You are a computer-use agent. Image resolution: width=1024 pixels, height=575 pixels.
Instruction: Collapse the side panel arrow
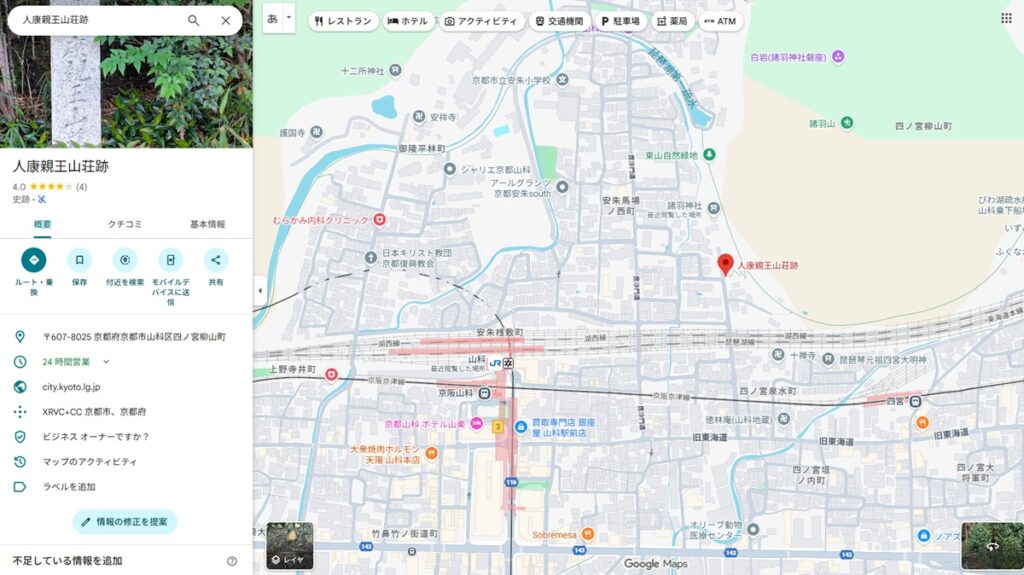(259, 290)
